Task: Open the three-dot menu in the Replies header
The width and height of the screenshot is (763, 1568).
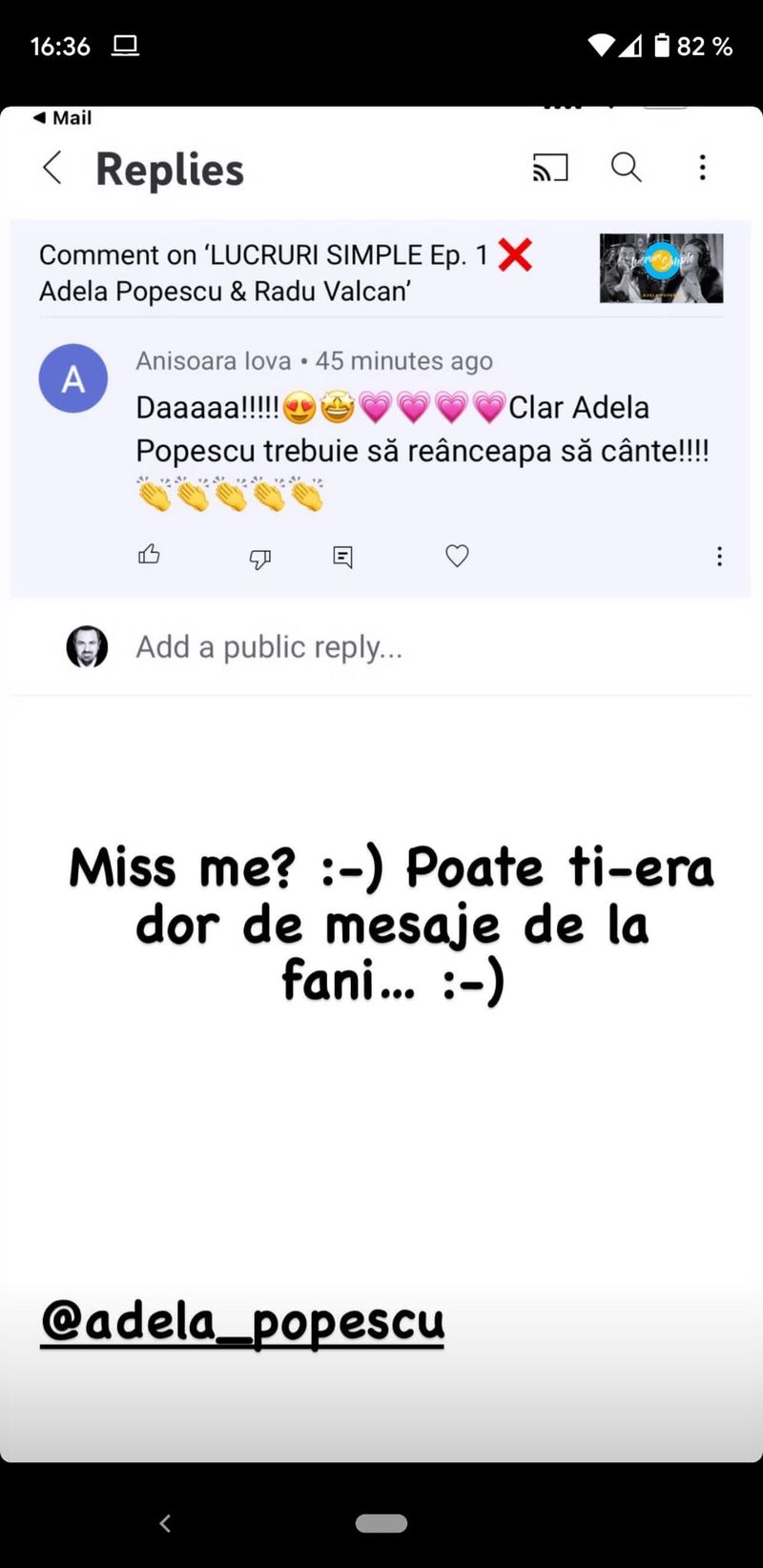Action: [702, 167]
